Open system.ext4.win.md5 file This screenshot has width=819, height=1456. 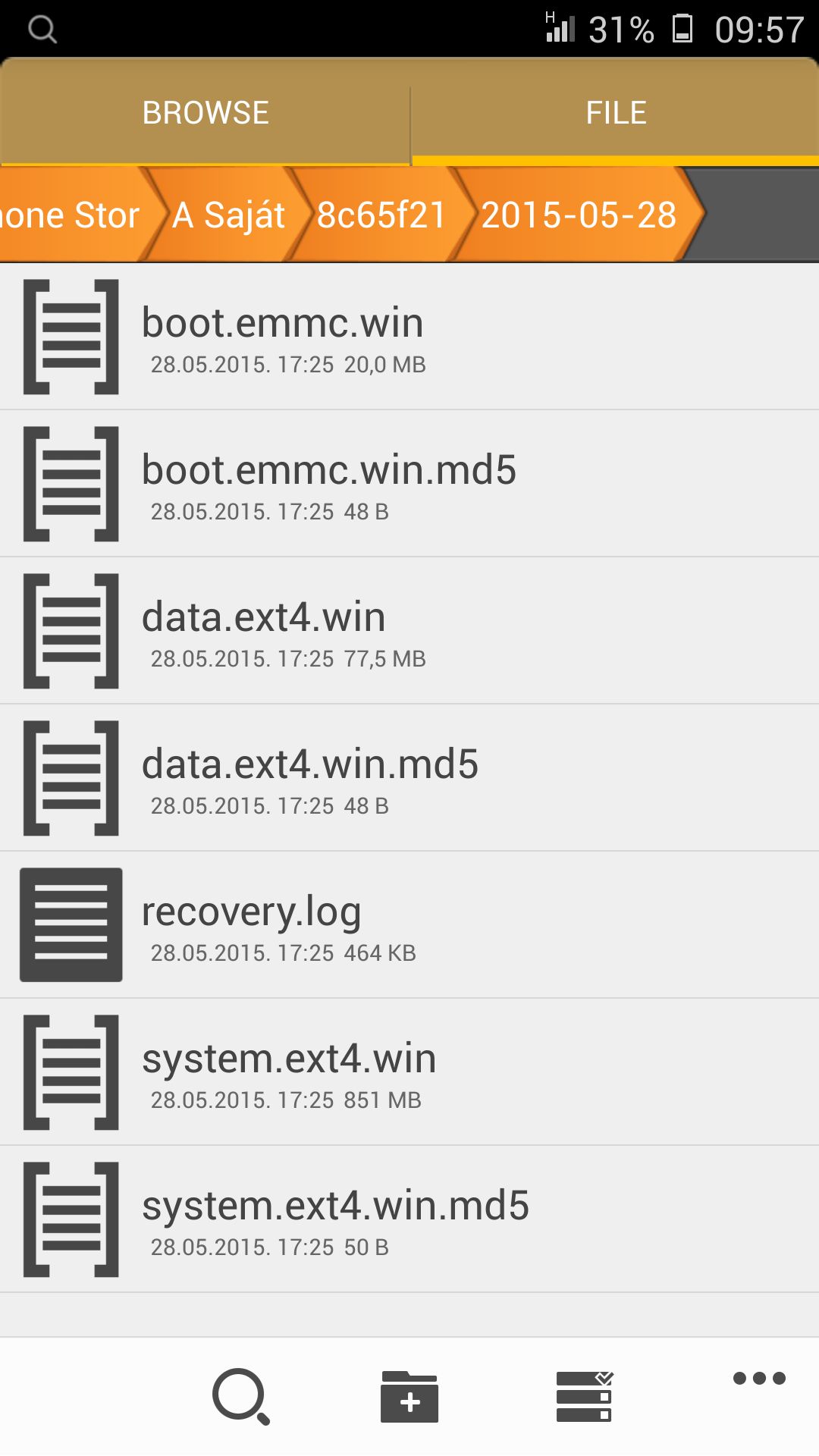point(409,1219)
